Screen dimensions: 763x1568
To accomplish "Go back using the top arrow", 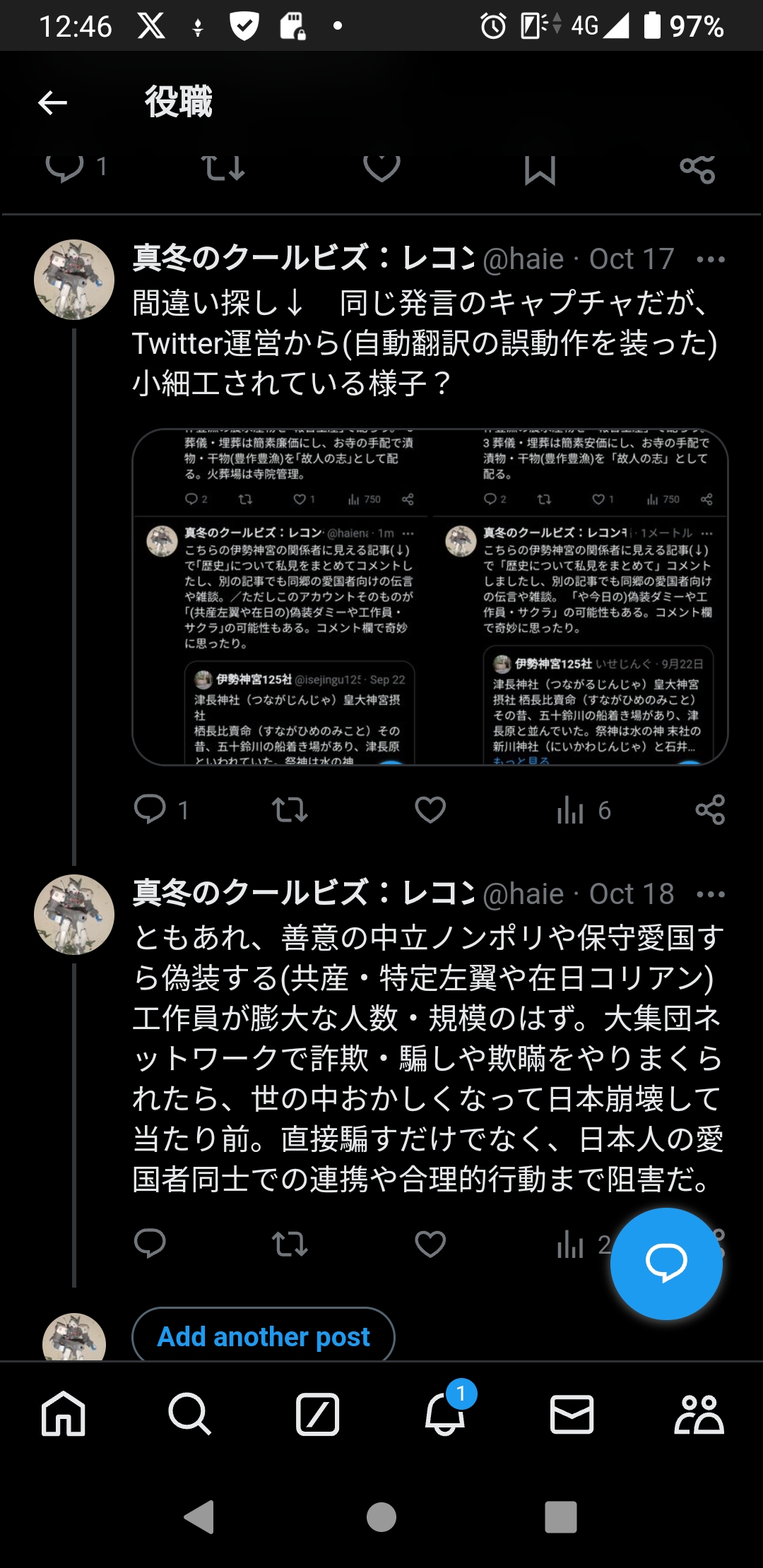I will [x=52, y=103].
